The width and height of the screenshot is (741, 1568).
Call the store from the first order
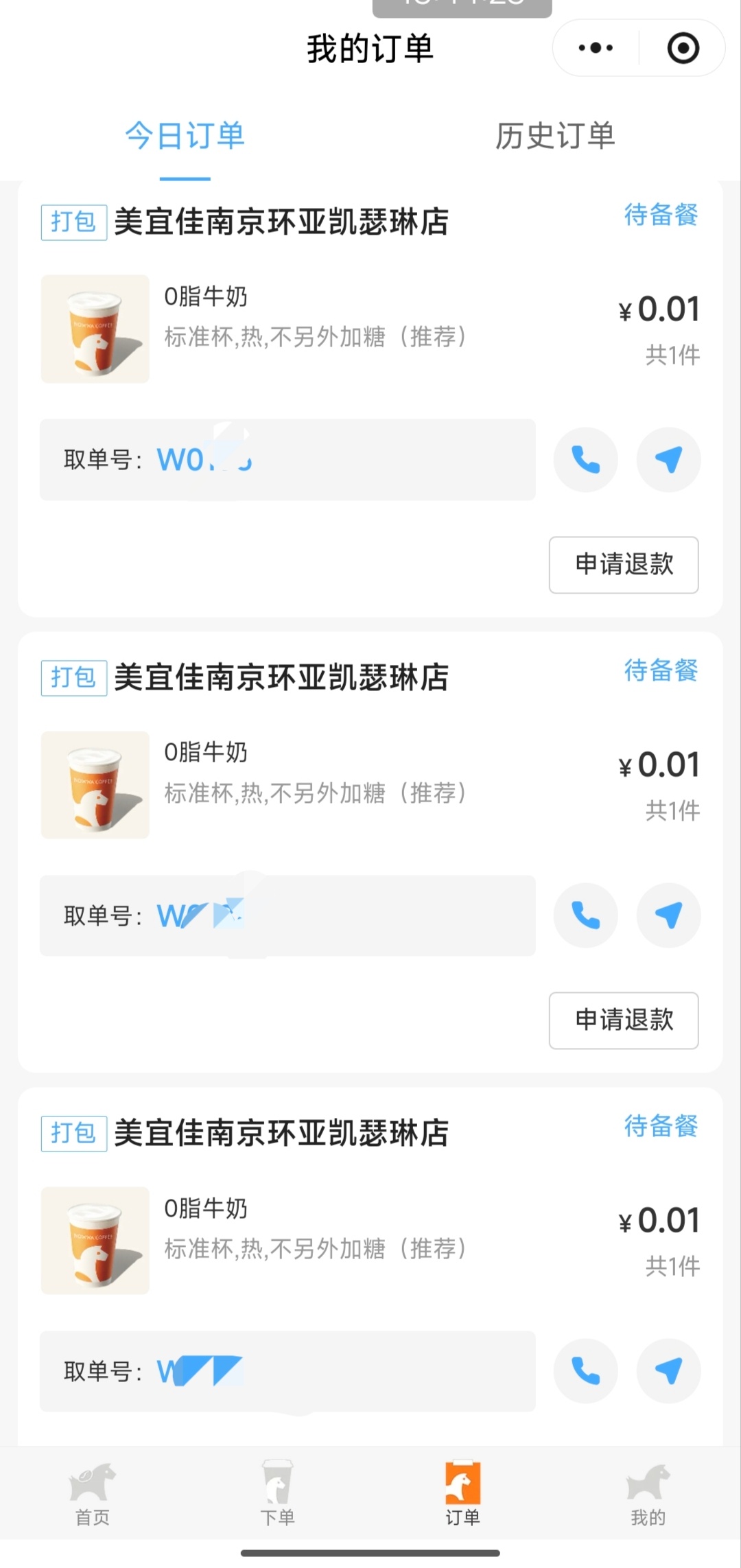[585, 460]
